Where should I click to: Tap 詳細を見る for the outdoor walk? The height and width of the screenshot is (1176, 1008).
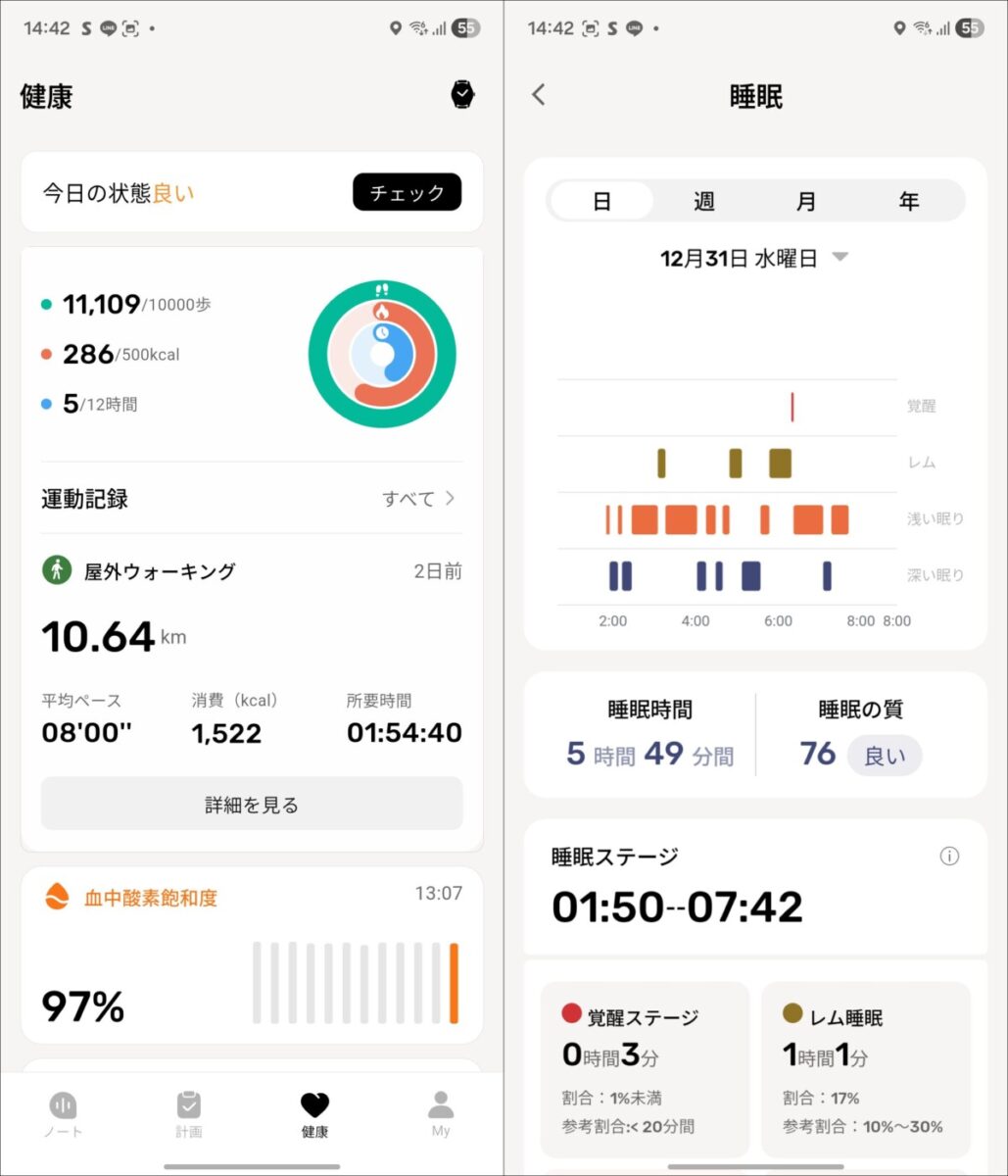[x=252, y=805]
